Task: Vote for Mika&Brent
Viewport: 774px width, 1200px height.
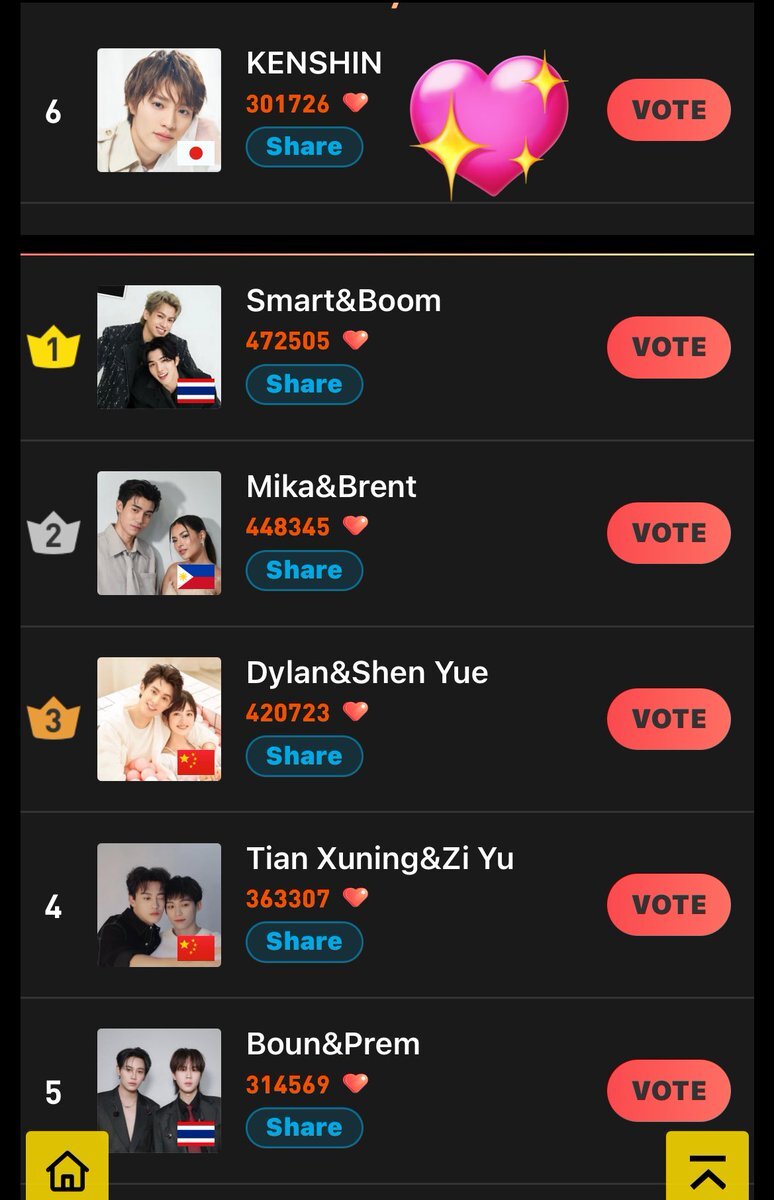Action: [x=668, y=533]
